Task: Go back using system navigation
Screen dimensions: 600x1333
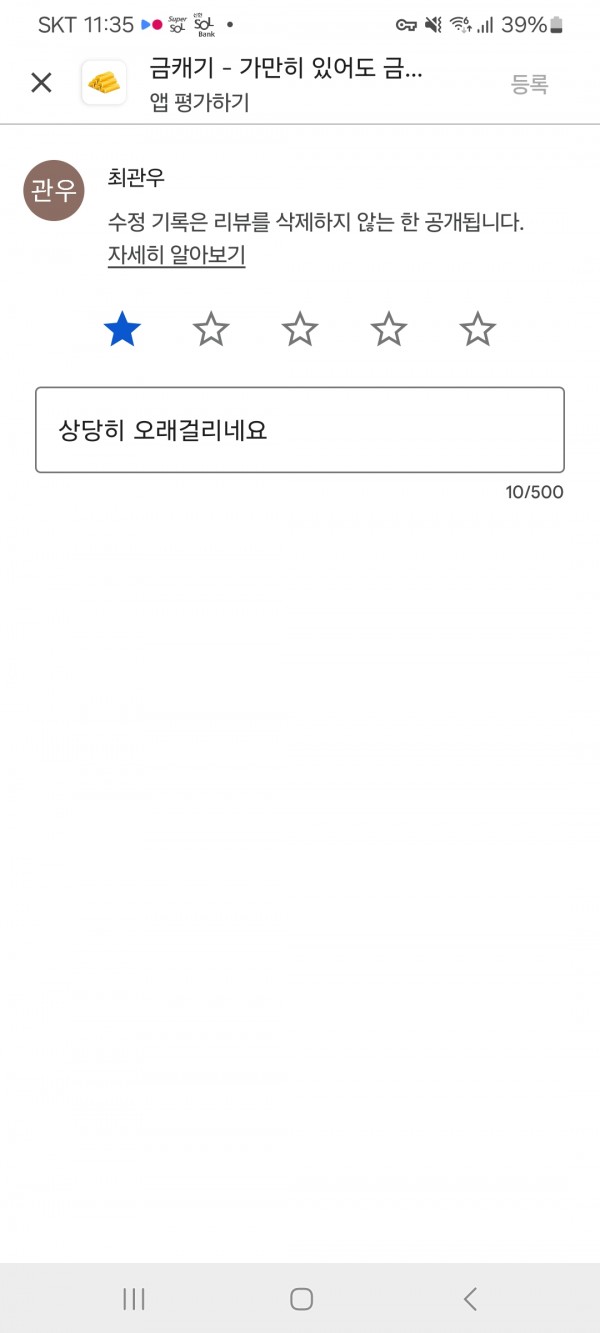Action: 470,1299
